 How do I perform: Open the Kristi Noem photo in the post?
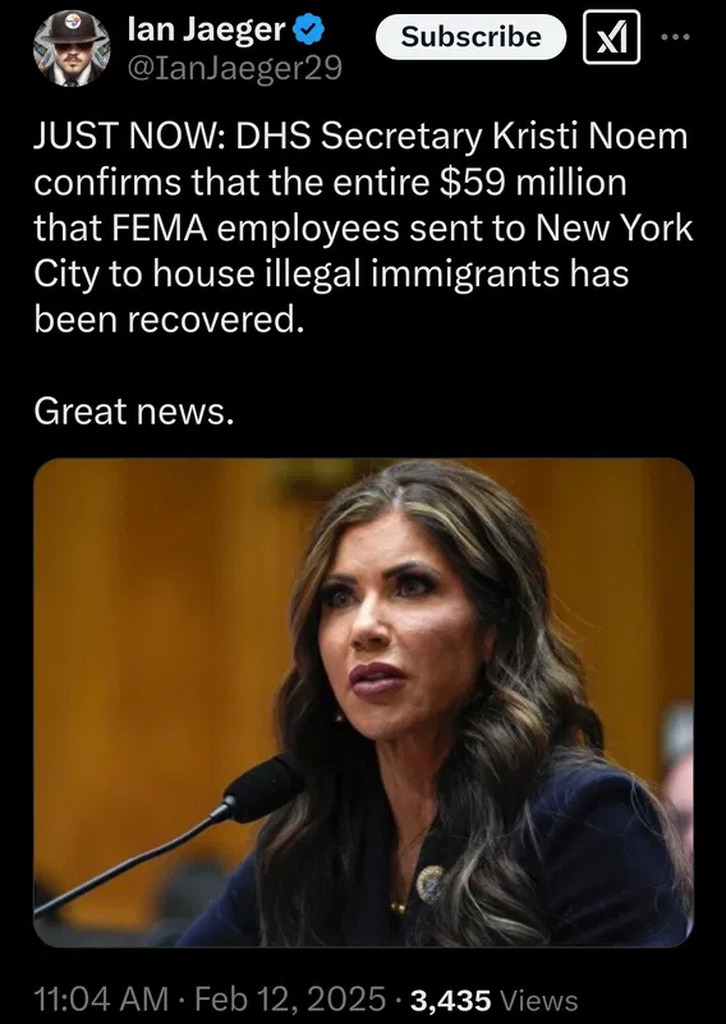click(x=363, y=702)
